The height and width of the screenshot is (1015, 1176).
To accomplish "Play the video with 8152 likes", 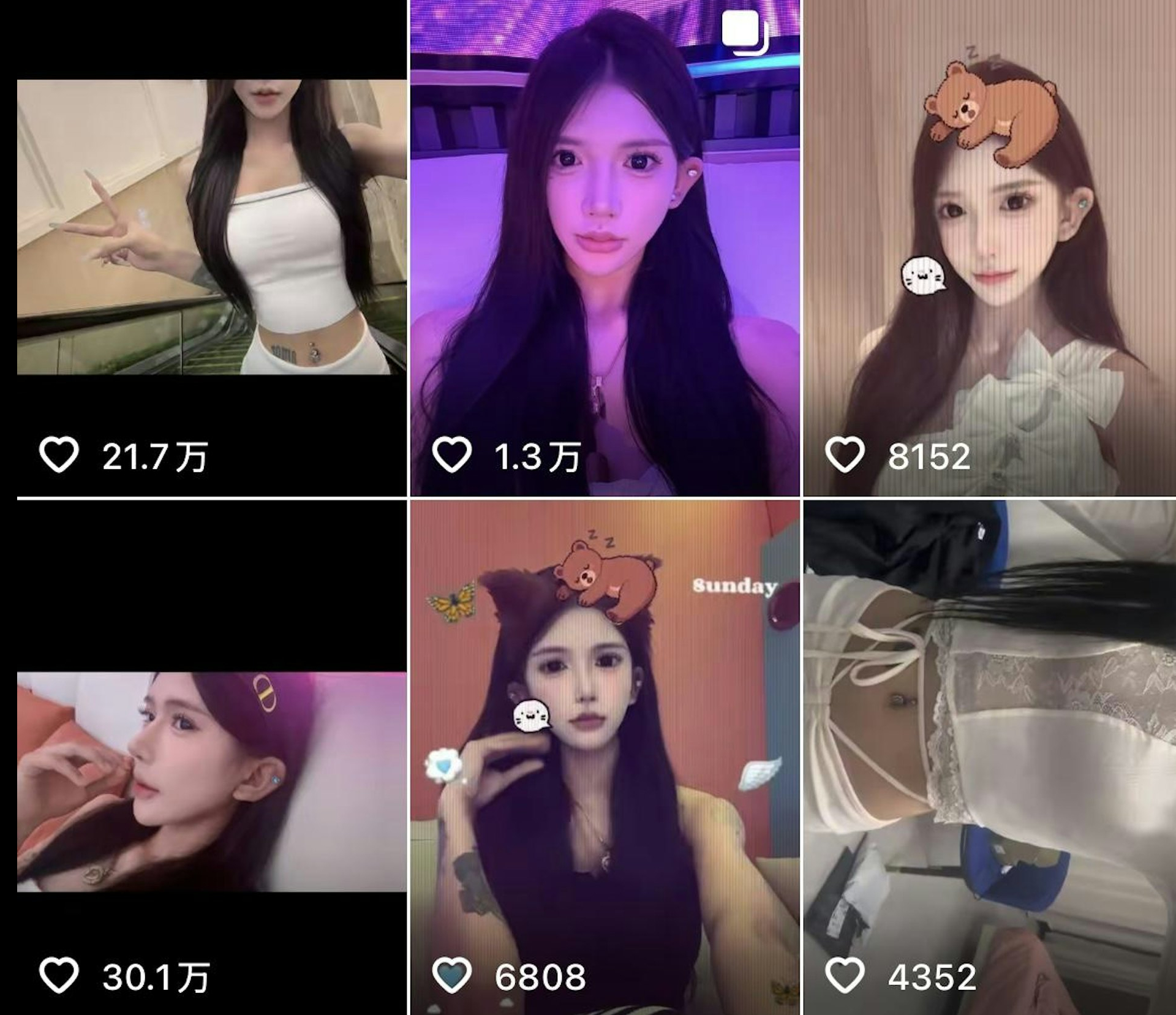I will click(989, 245).
